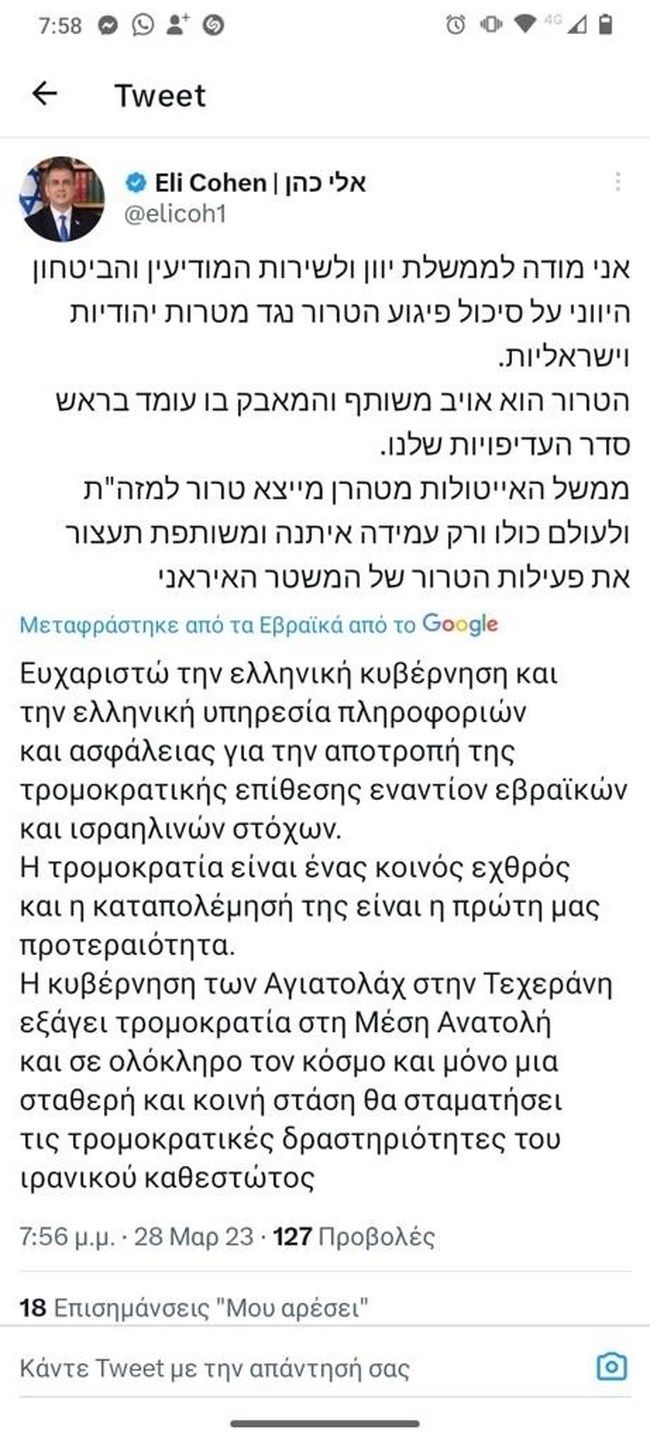Tap the Google translation attribution link

point(258,625)
